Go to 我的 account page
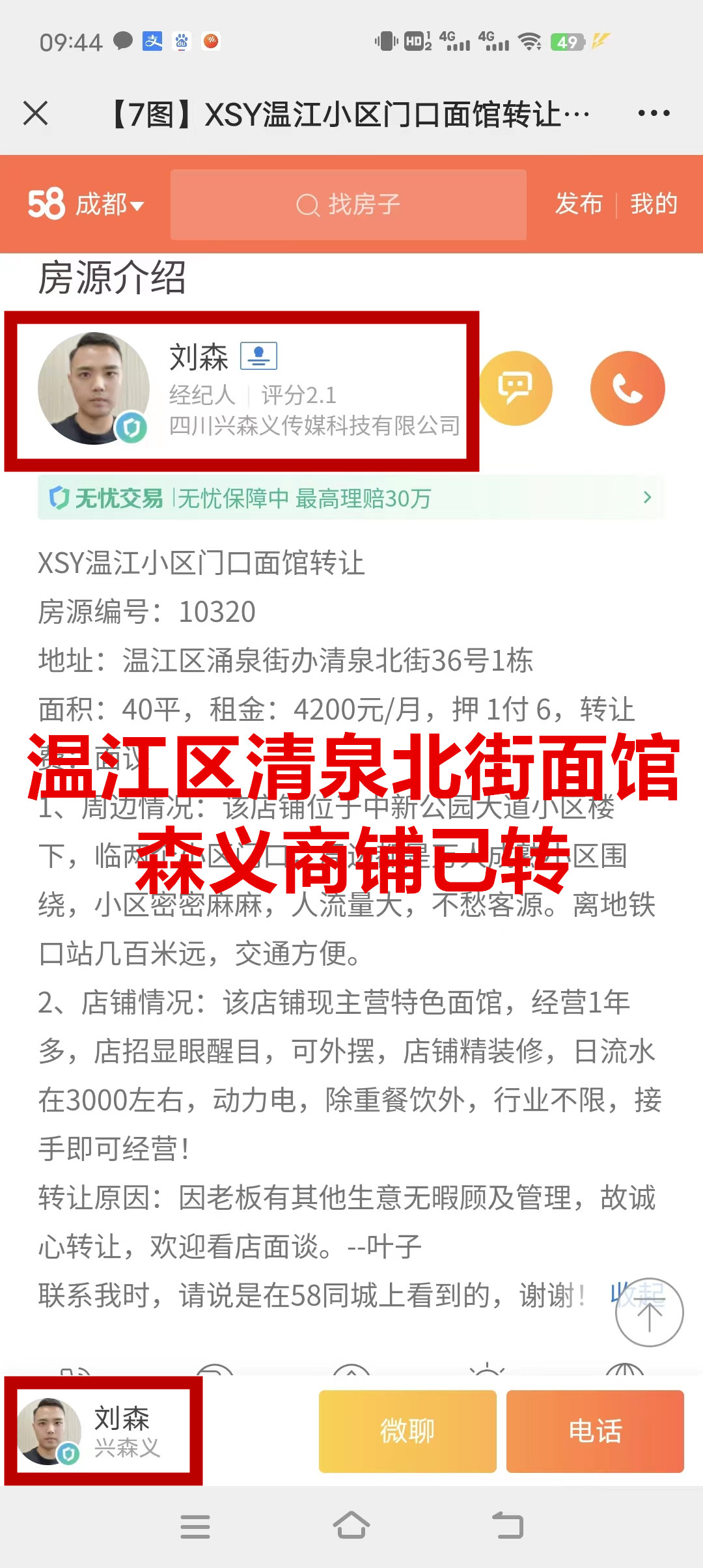 654,204
